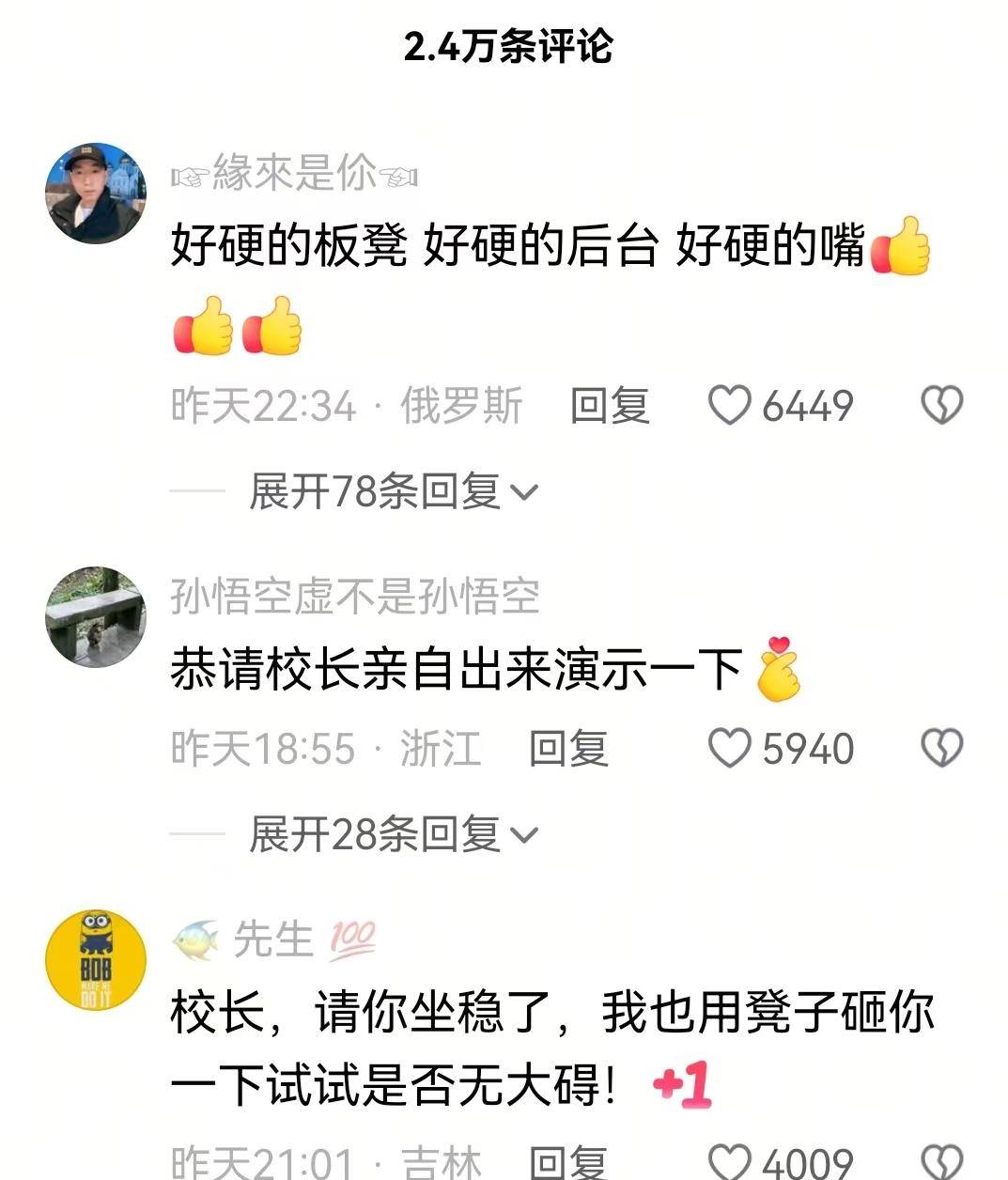Like the comment with 6449 likes
Viewport: 1008px width, 1180px height.
click(x=729, y=406)
